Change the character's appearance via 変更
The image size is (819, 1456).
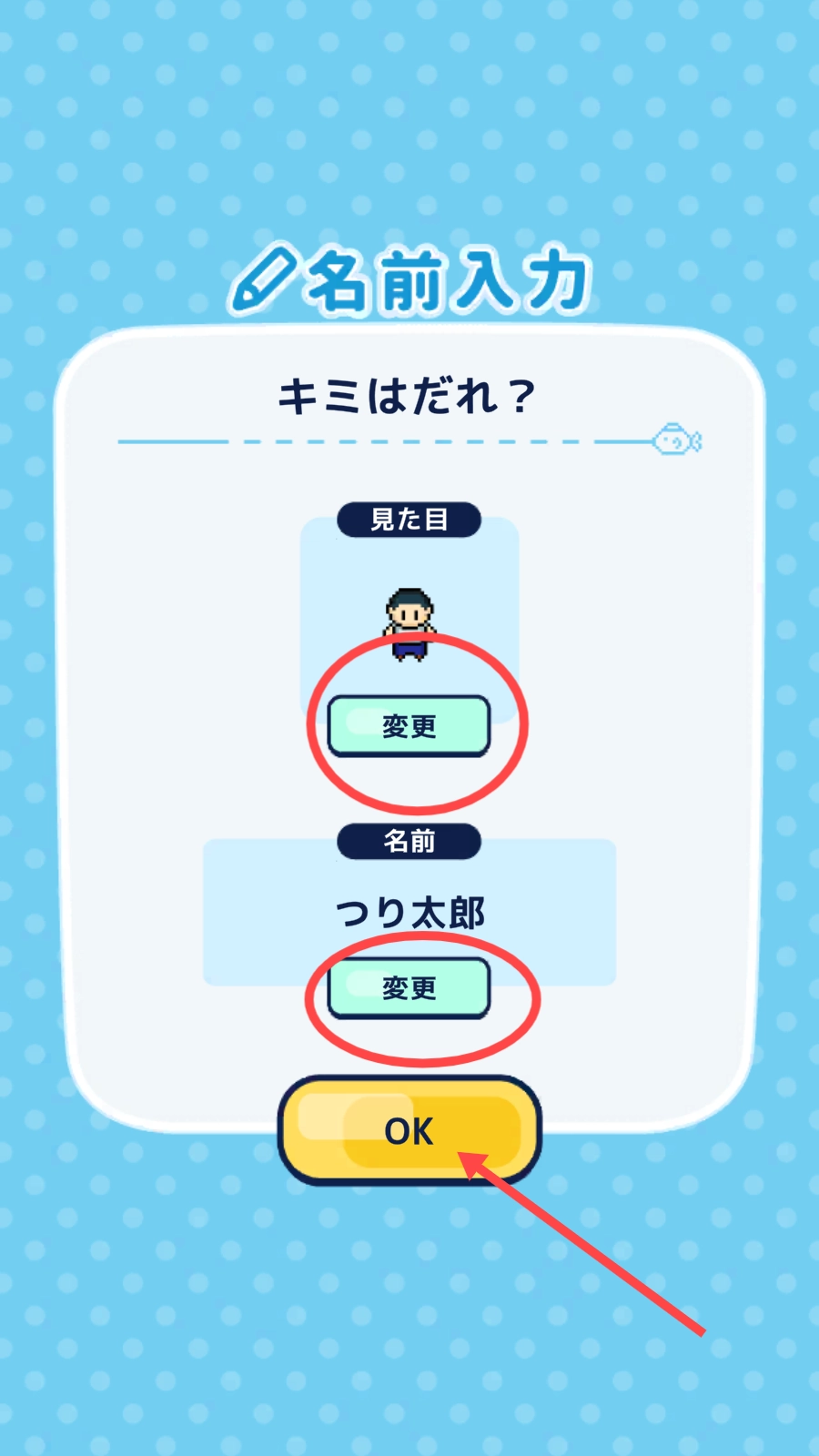pyautogui.click(x=409, y=725)
